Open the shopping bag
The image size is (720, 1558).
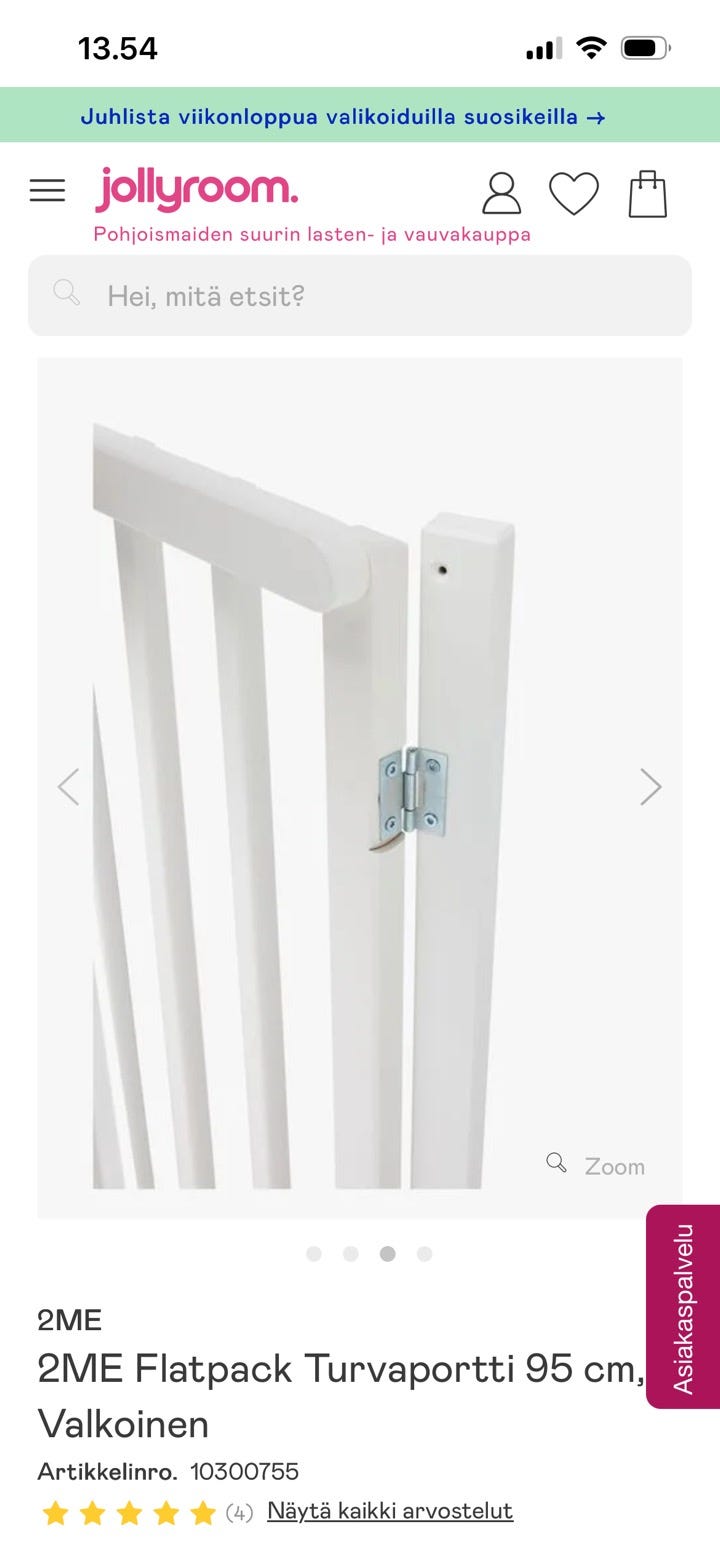coord(647,193)
